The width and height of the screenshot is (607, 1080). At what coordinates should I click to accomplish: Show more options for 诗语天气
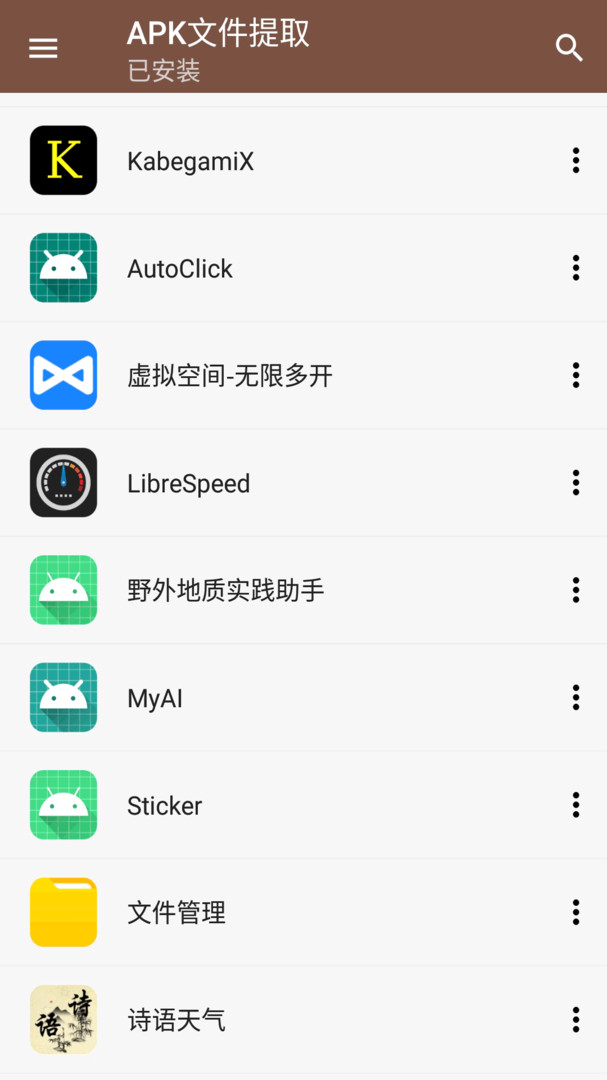pyautogui.click(x=576, y=1020)
